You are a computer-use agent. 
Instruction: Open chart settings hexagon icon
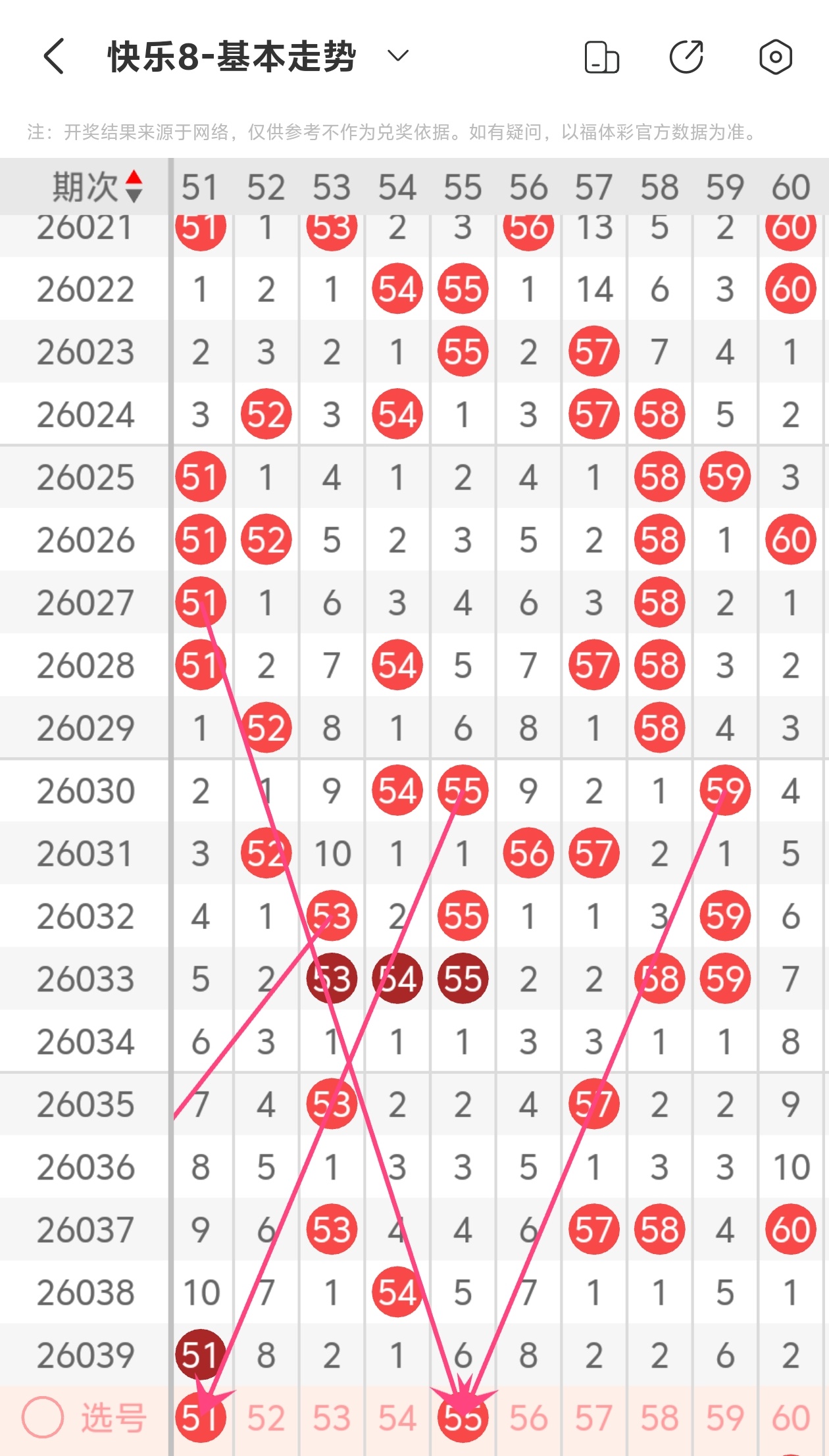(x=775, y=57)
